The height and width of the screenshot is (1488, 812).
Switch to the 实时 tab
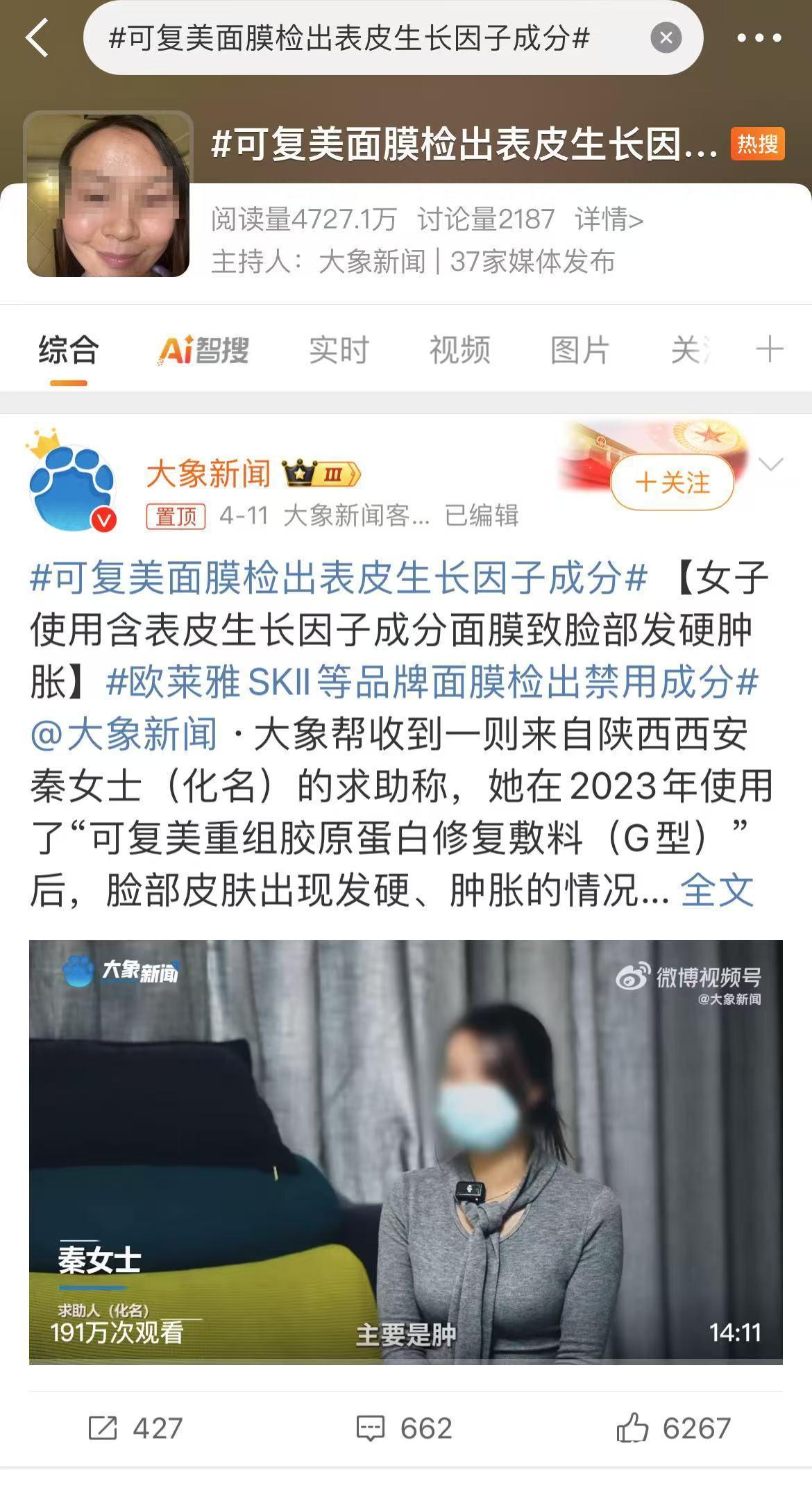point(339,349)
